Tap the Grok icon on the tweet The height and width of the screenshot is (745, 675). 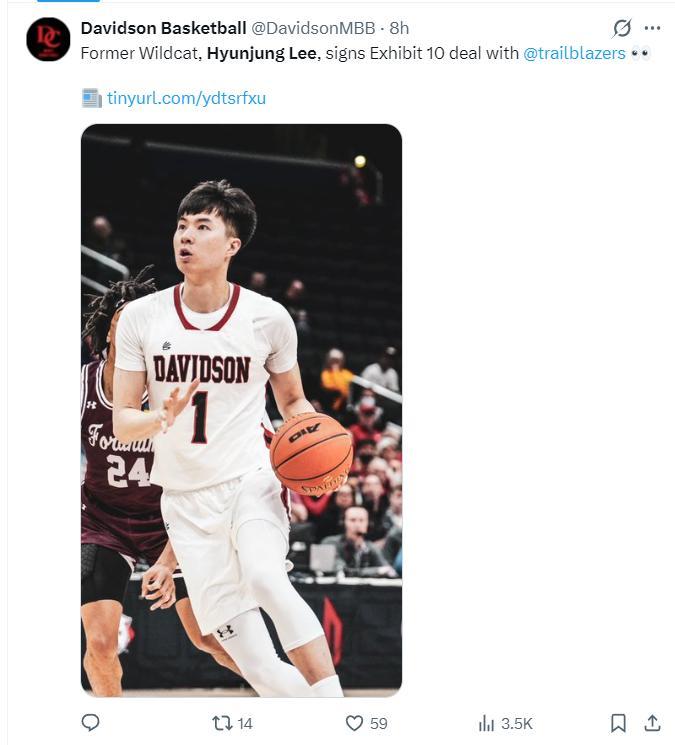tap(621, 29)
